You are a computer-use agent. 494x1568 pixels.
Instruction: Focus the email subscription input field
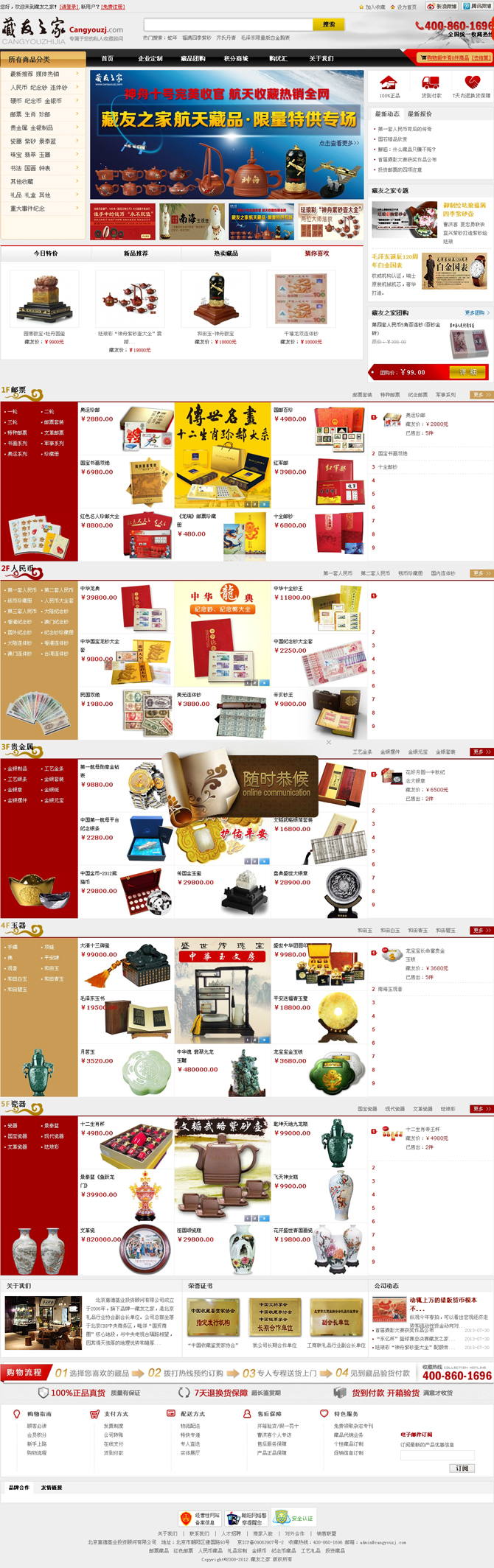pyautogui.click(x=437, y=1454)
